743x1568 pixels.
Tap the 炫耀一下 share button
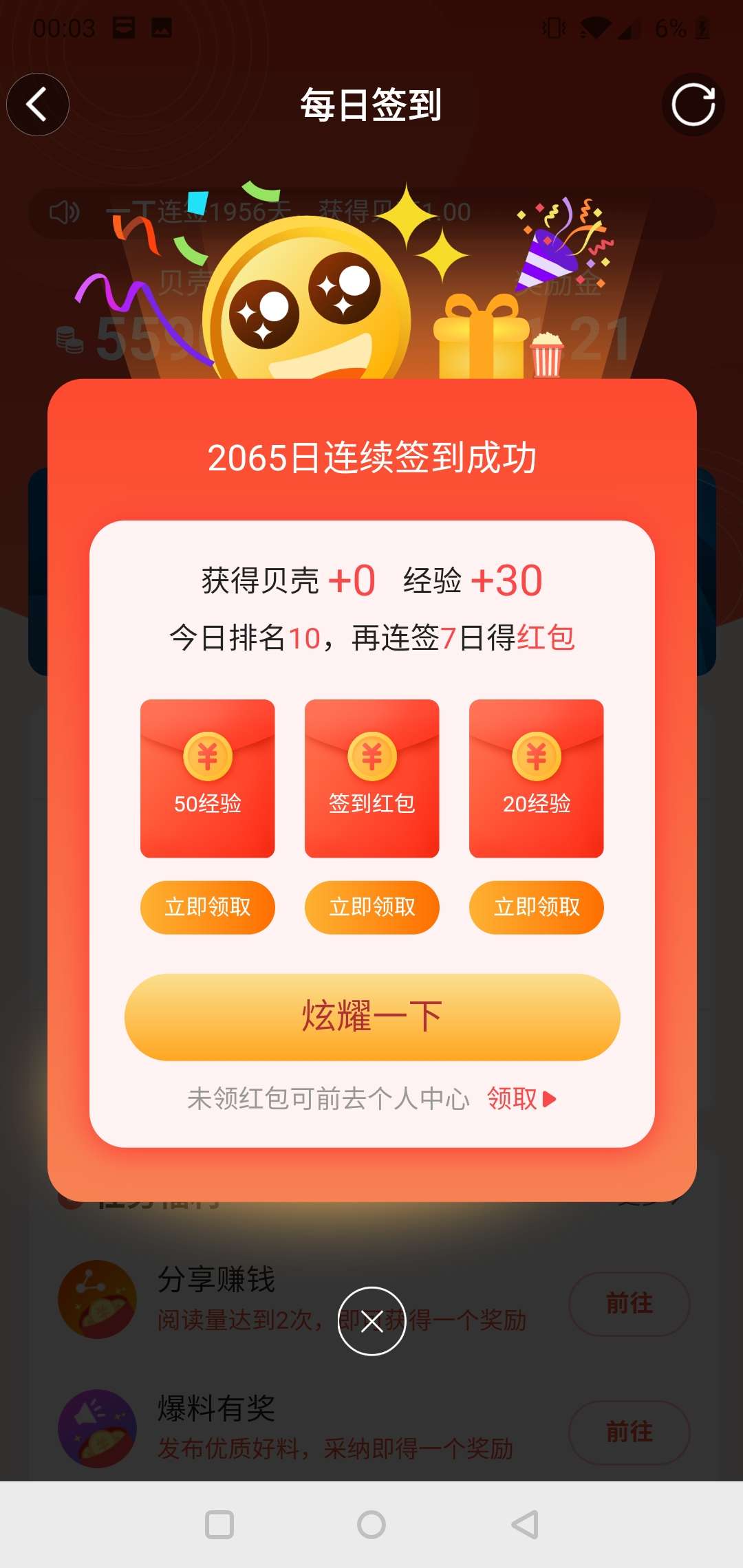coord(371,1016)
